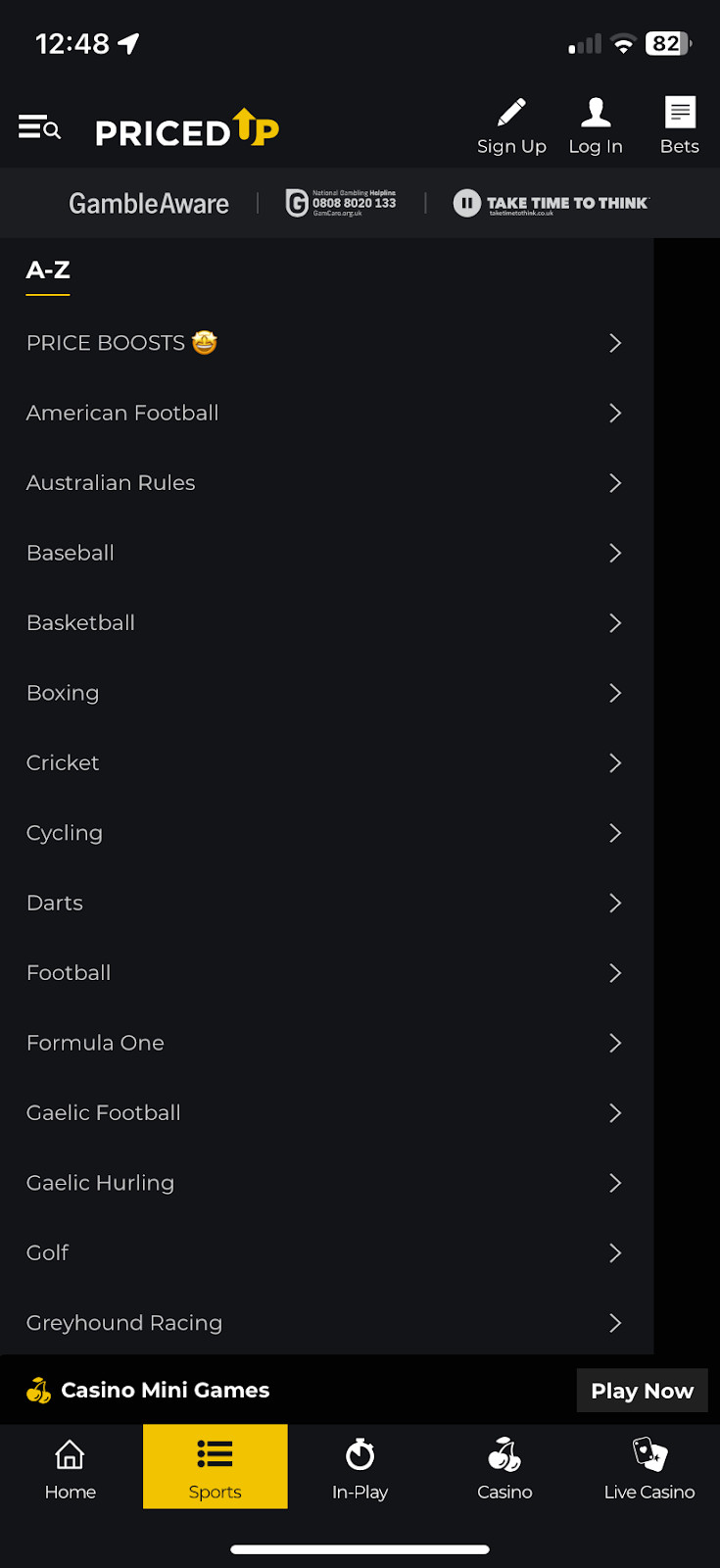
Task: Go to Boxing markets
Action: point(323,693)
